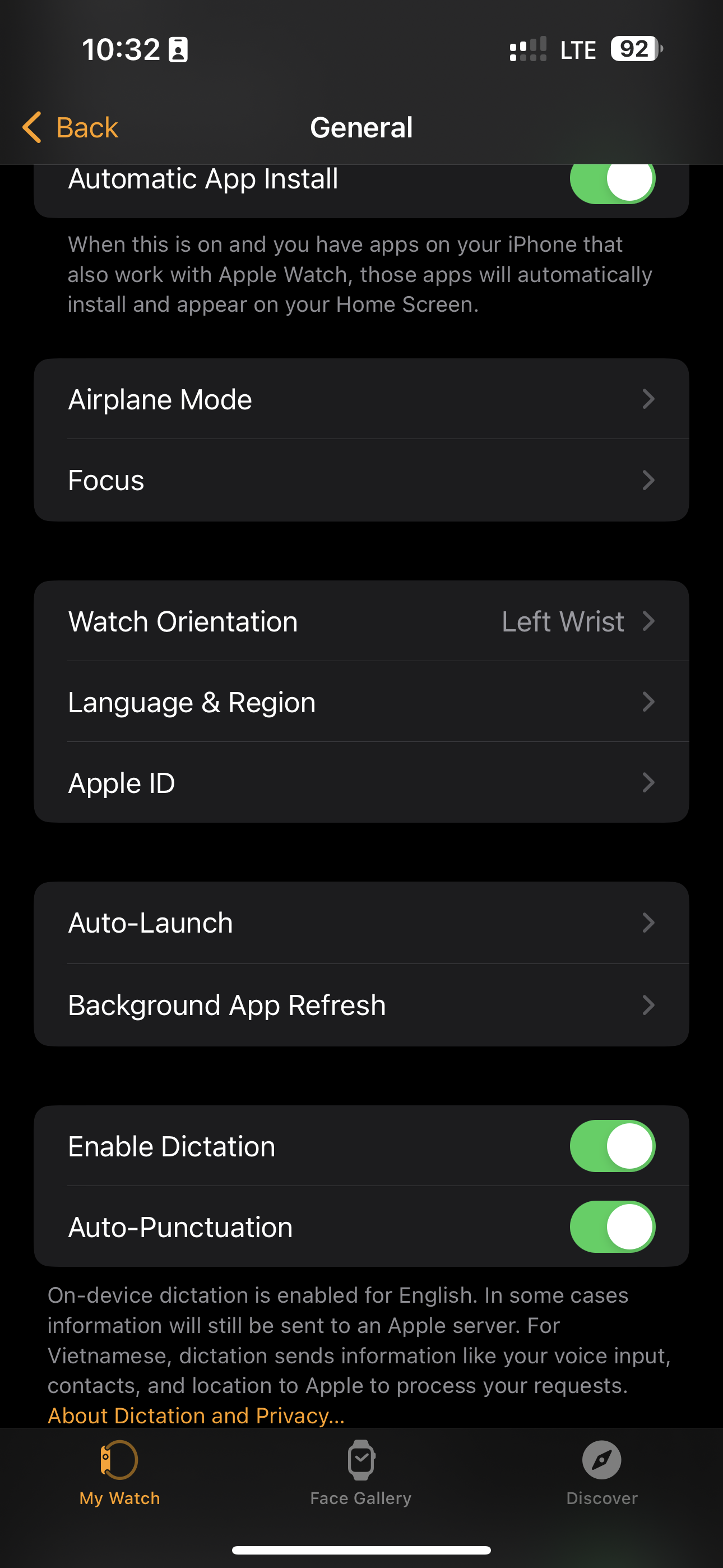Disable the Enable Dictation switch

click(611, 1146)
